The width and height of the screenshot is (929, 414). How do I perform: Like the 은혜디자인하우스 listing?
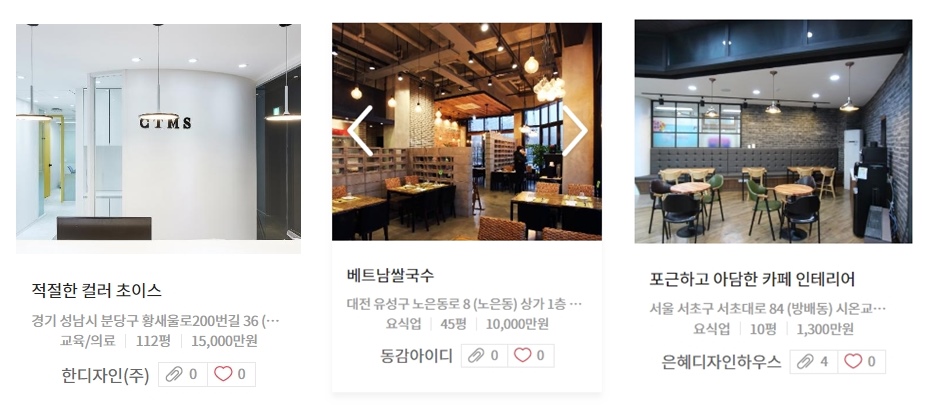coord(861,362)
